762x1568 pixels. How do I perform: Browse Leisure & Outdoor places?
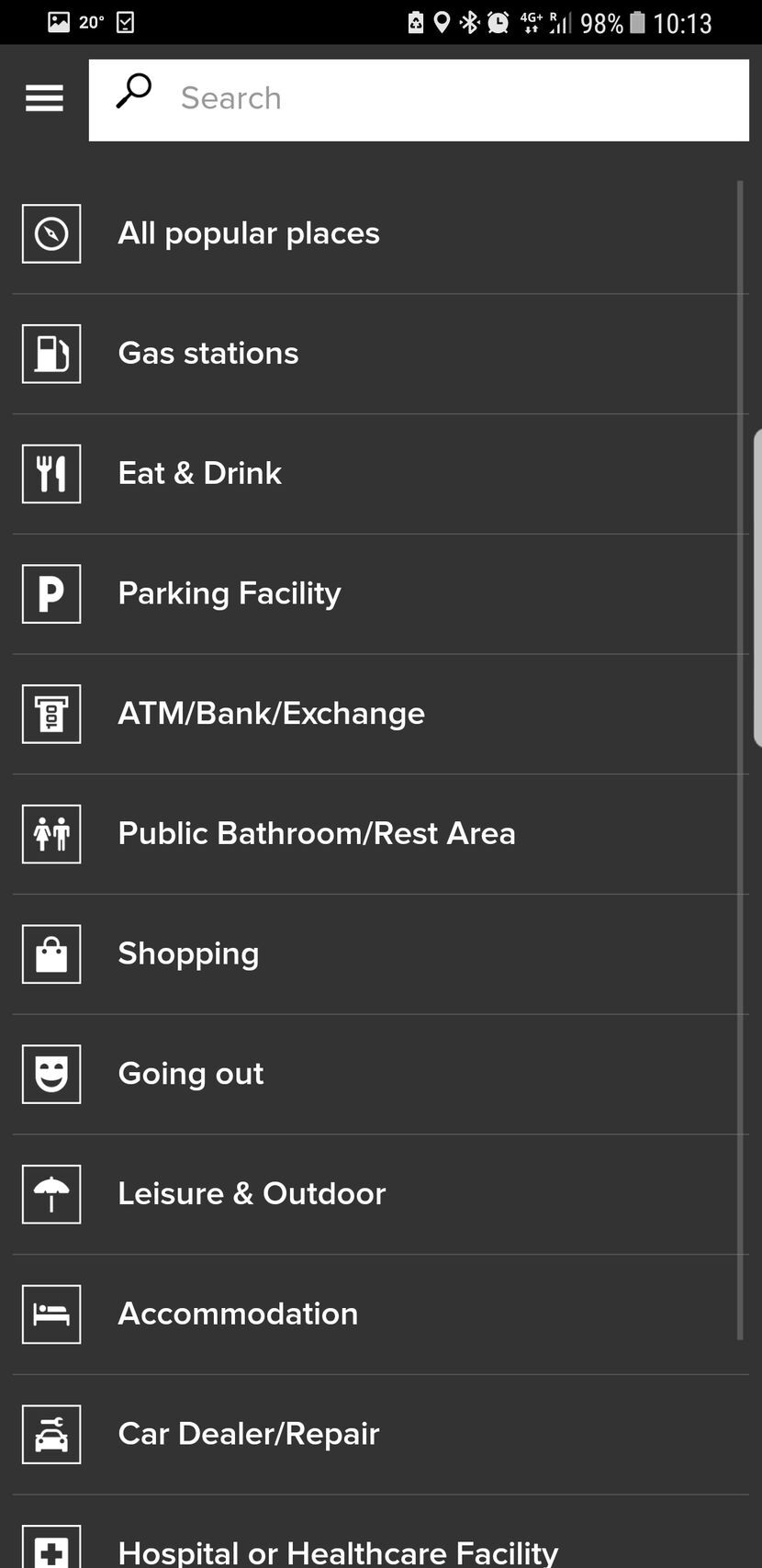[x=252, y=1194]
